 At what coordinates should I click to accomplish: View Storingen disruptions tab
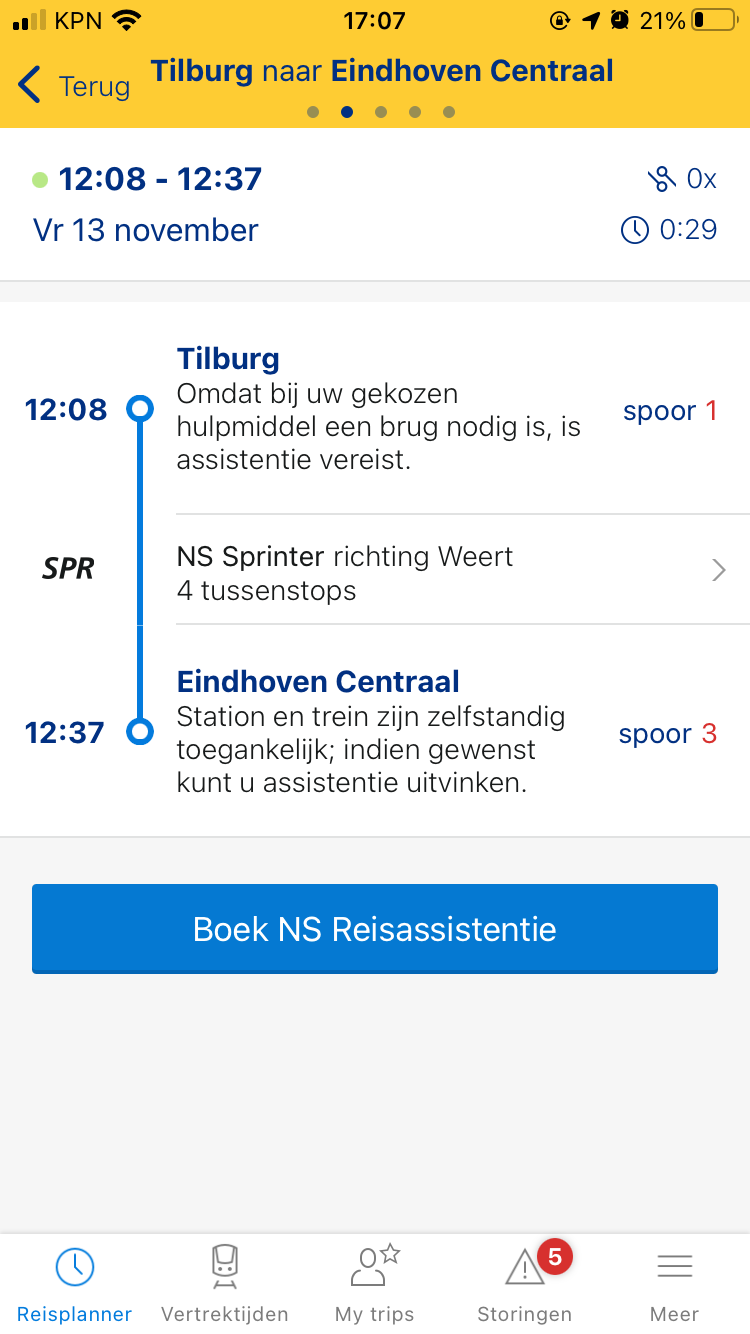(525, 1285)
